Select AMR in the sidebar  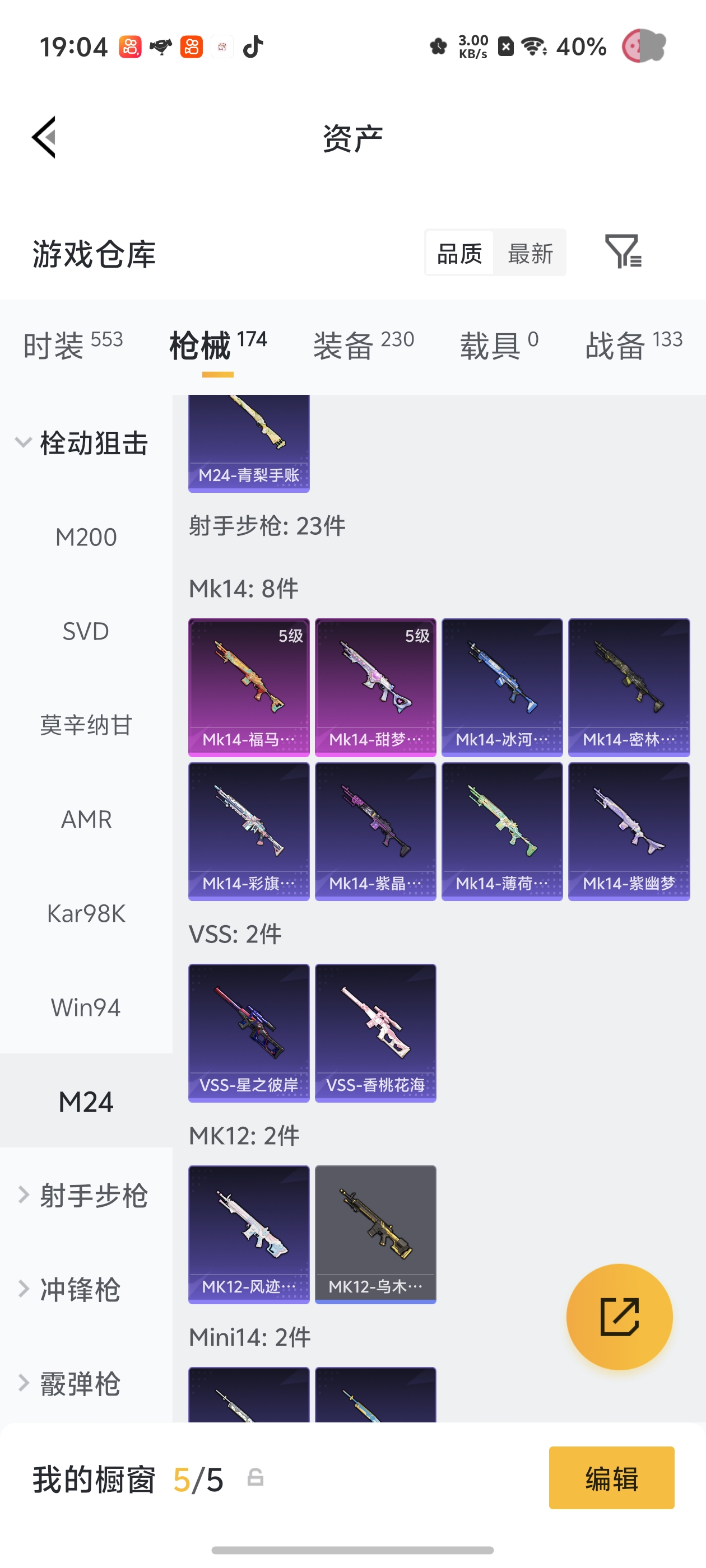pyautogui.click(x=86, y=820)
